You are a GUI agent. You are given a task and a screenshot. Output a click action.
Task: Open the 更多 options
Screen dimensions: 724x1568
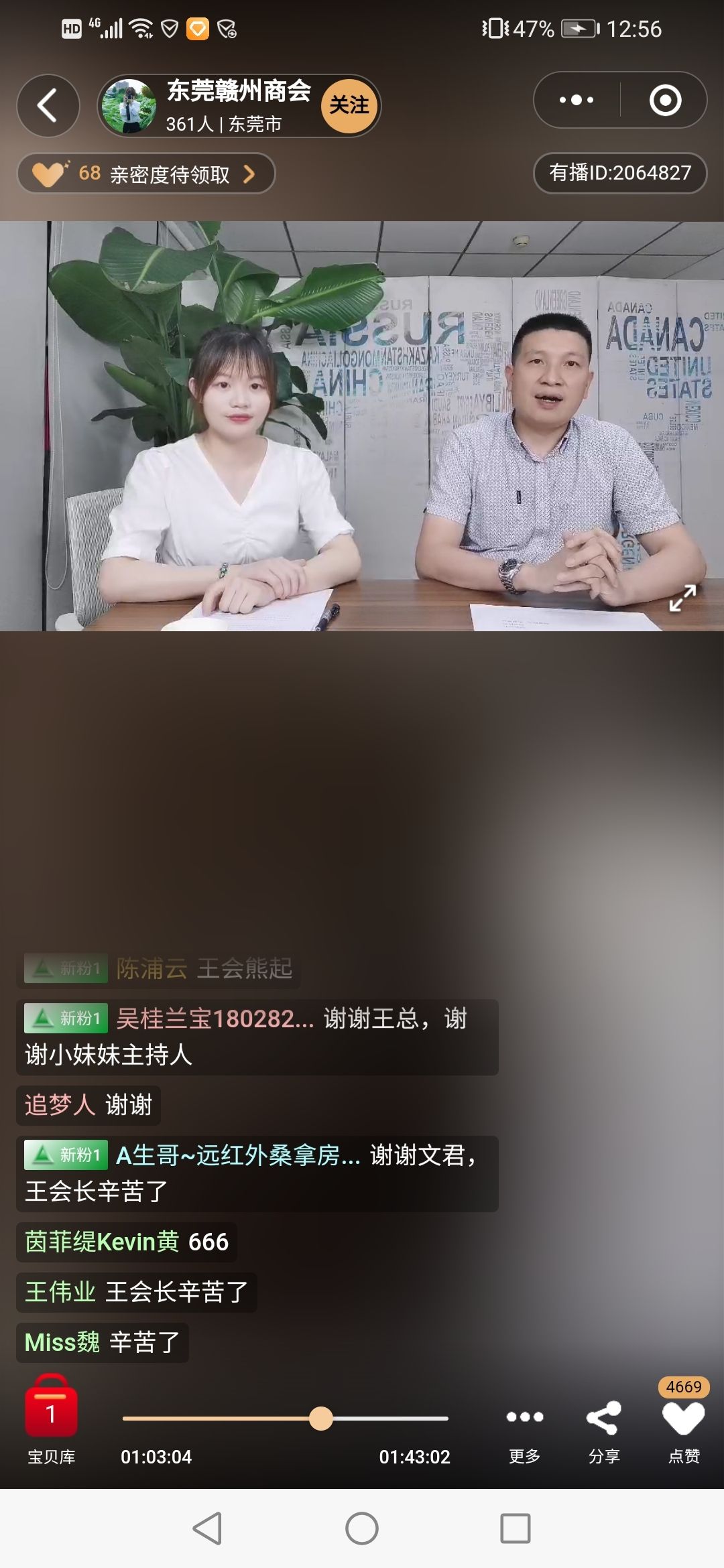[524, 1426]
